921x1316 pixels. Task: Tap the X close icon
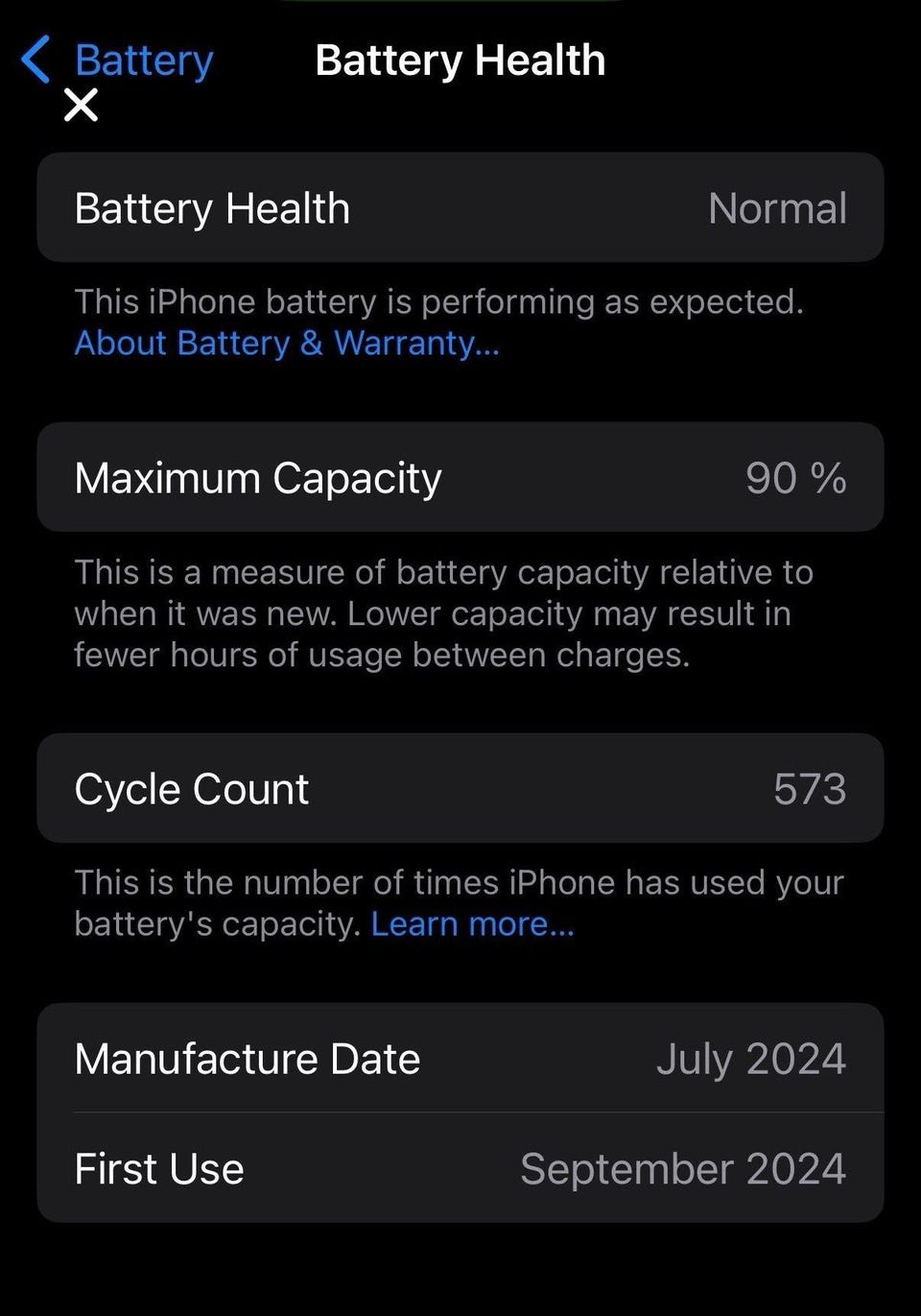81,106
